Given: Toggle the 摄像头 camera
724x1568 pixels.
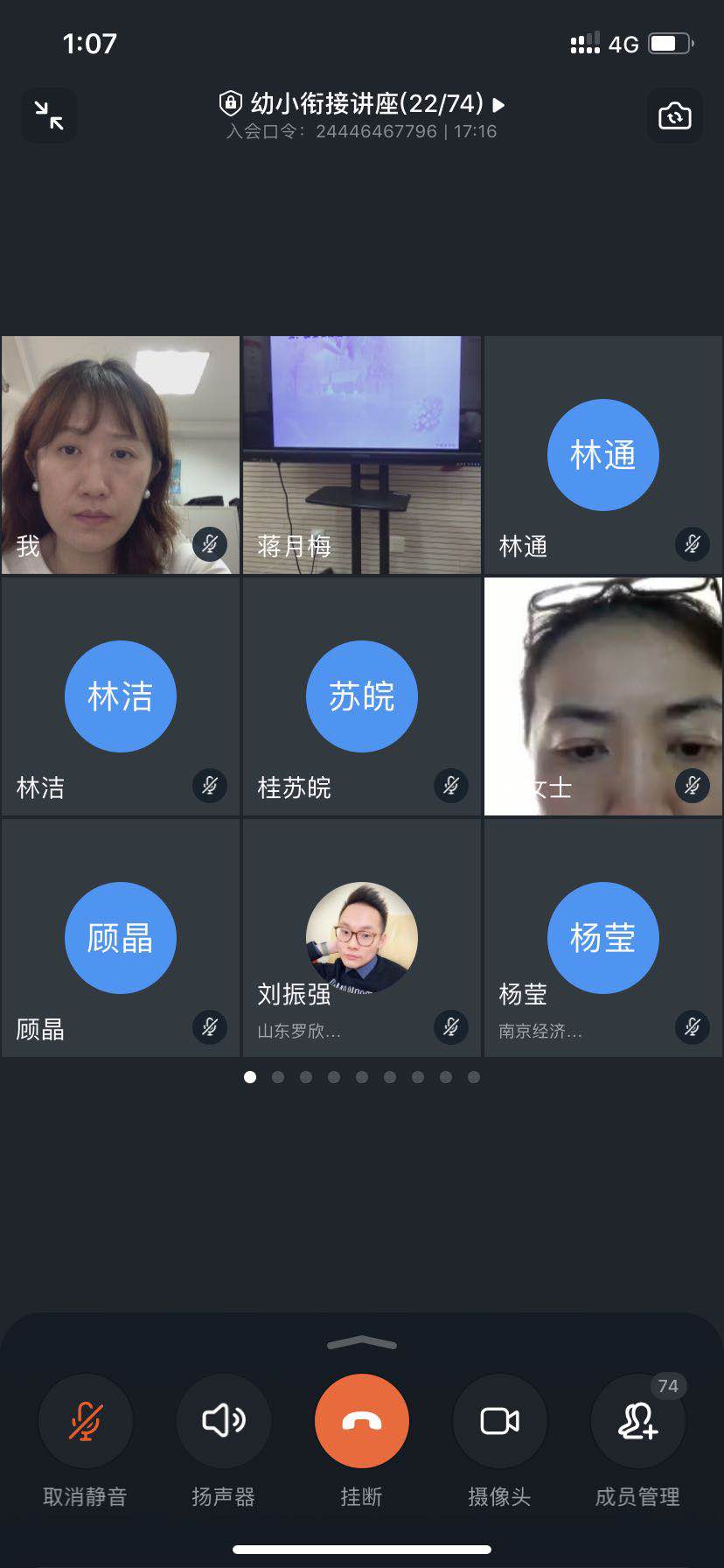Looking at the screenshot, I should [x=499, y=1421].
